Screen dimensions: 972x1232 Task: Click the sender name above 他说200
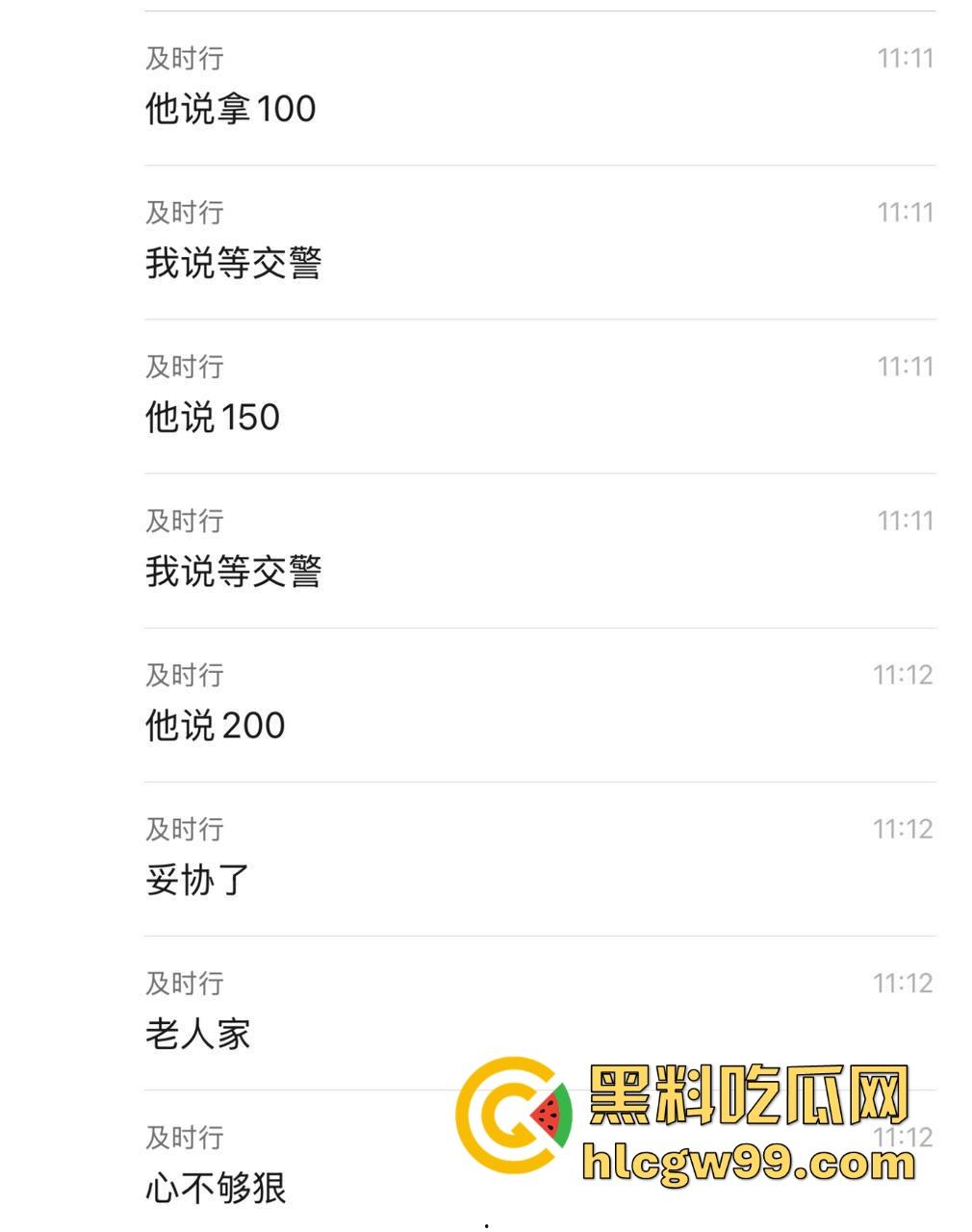(x=184, y=675)
